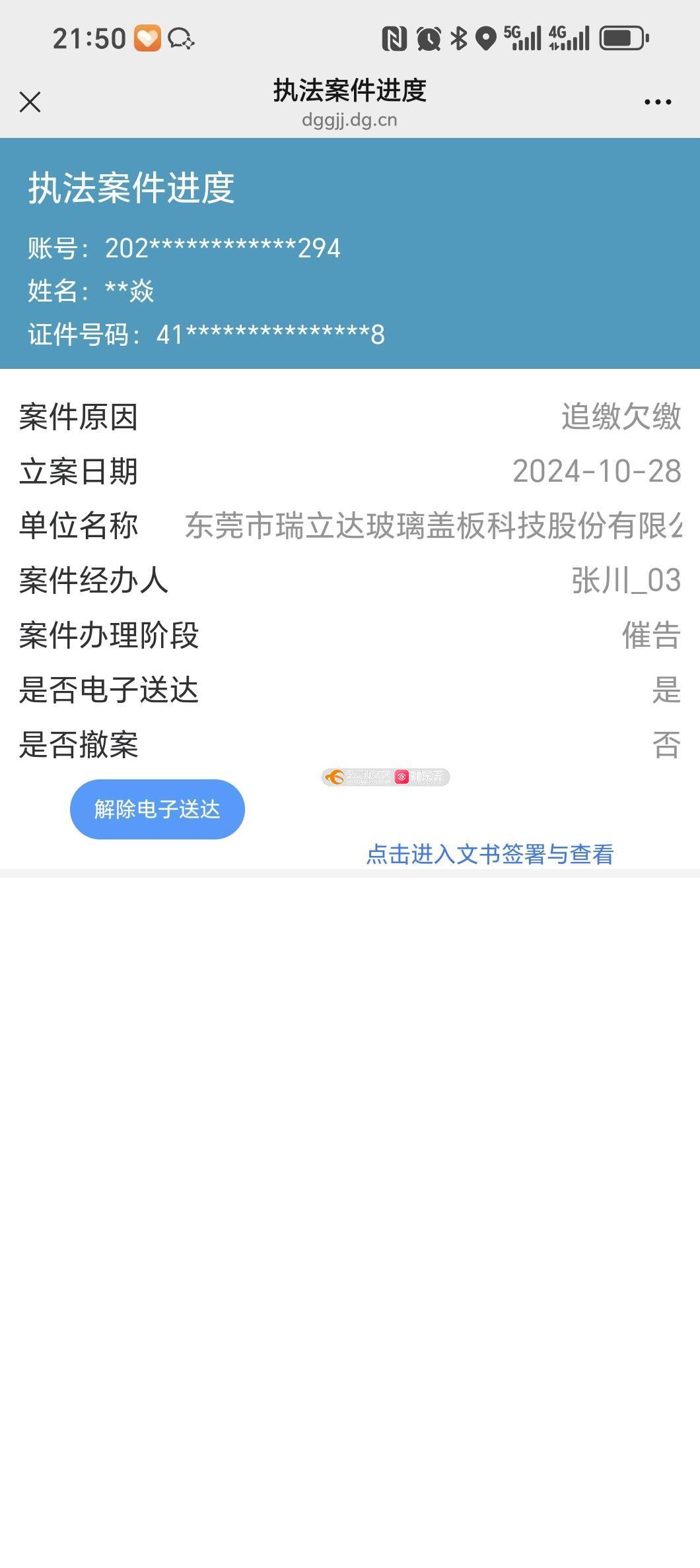Screen dimensions: 700x1568
Task: Tap the 解除电子送达 button
Action: click(x=157, y=809)
